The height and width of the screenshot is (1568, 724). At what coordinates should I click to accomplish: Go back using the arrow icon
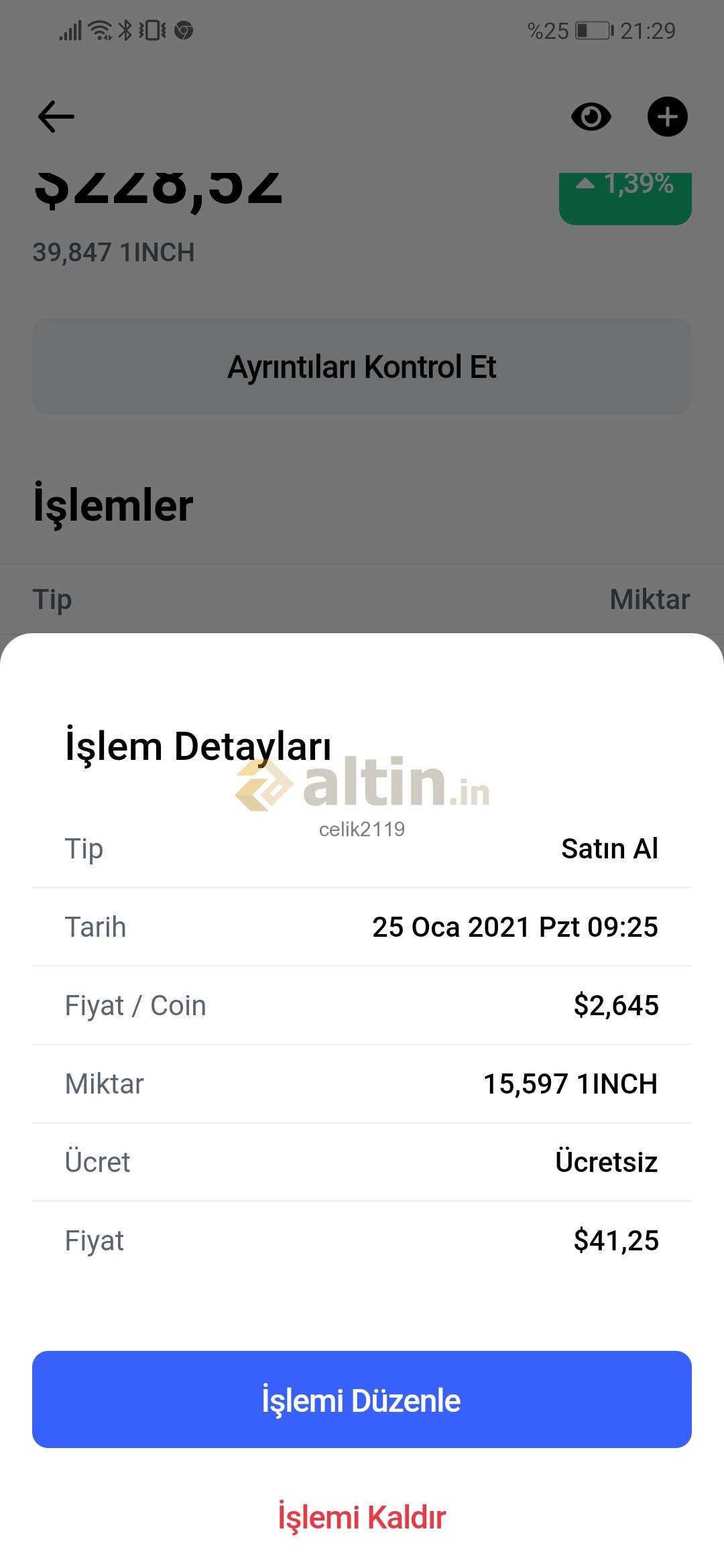[56, 117]
